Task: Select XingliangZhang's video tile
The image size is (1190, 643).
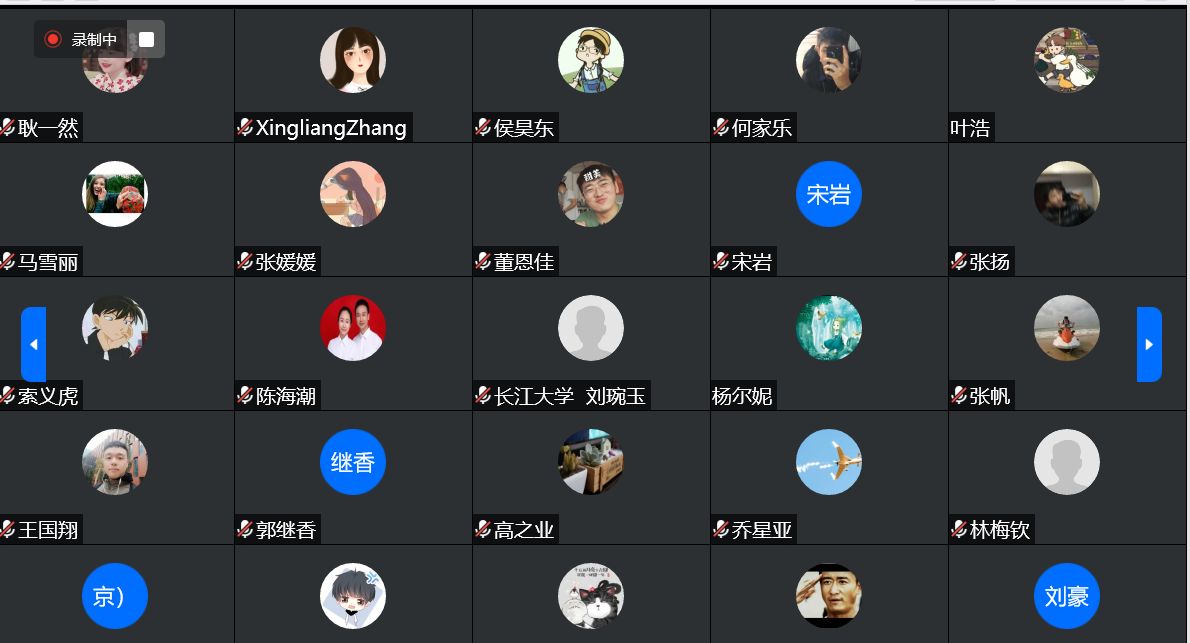Action: point(353,75)
